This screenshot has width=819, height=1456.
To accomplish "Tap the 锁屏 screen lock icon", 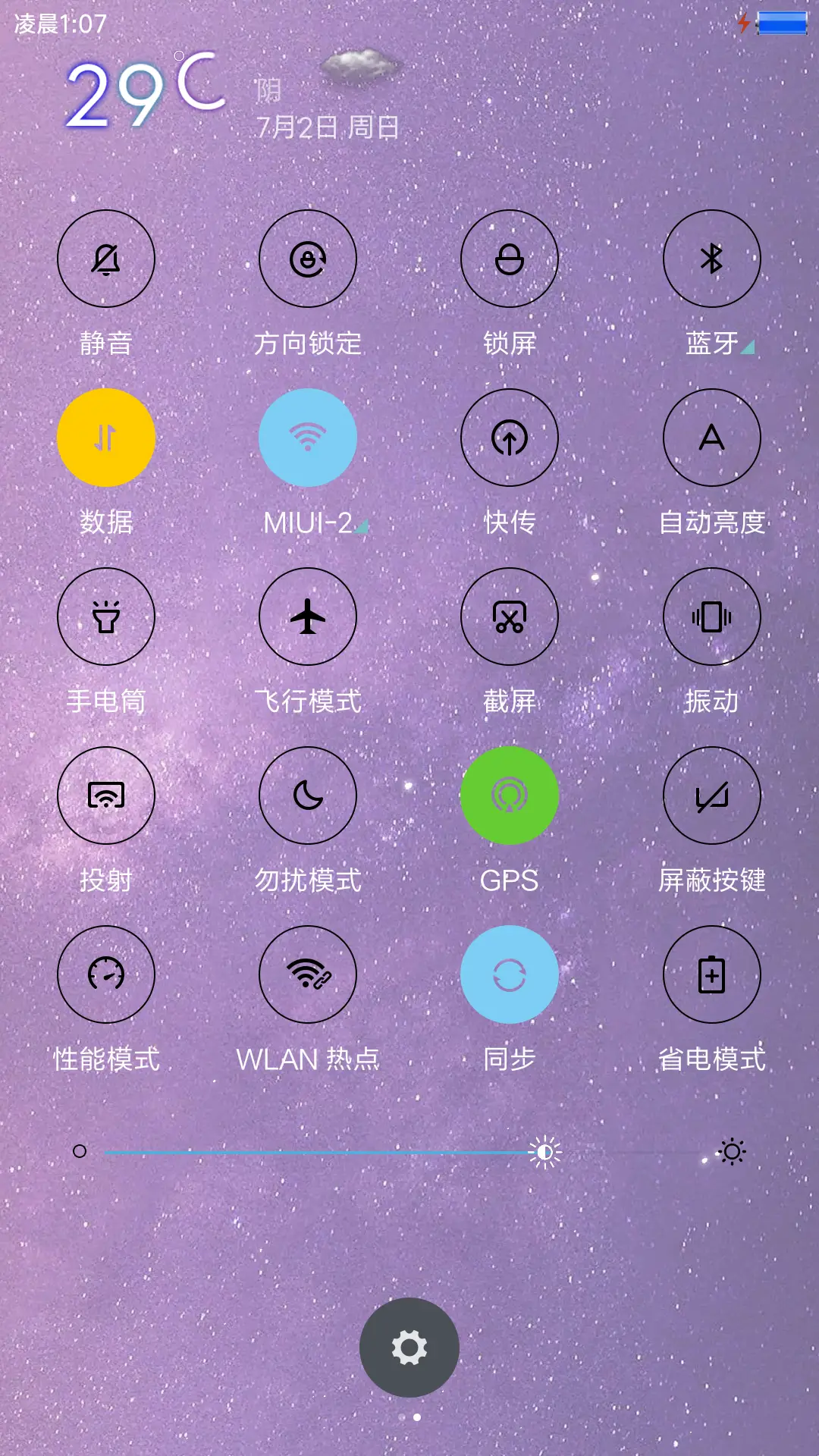I will click(x=510, y=259).
